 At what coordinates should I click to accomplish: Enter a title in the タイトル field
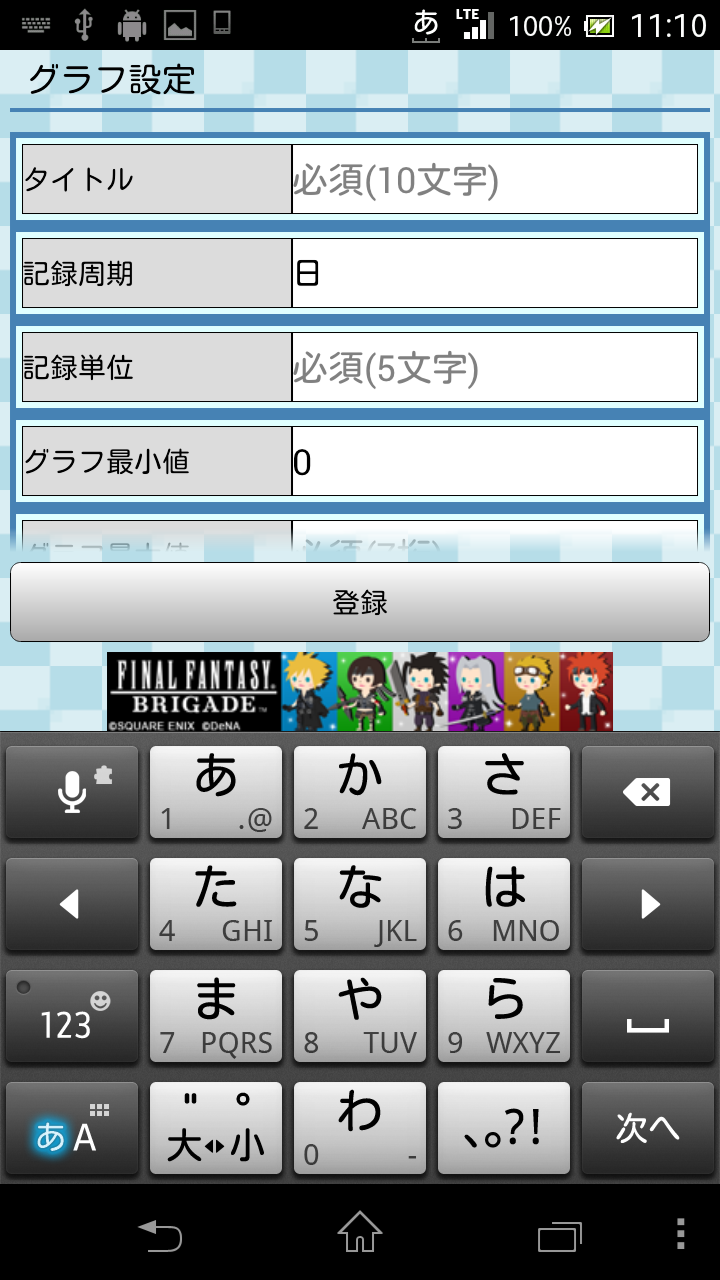(x=494, y=180)
